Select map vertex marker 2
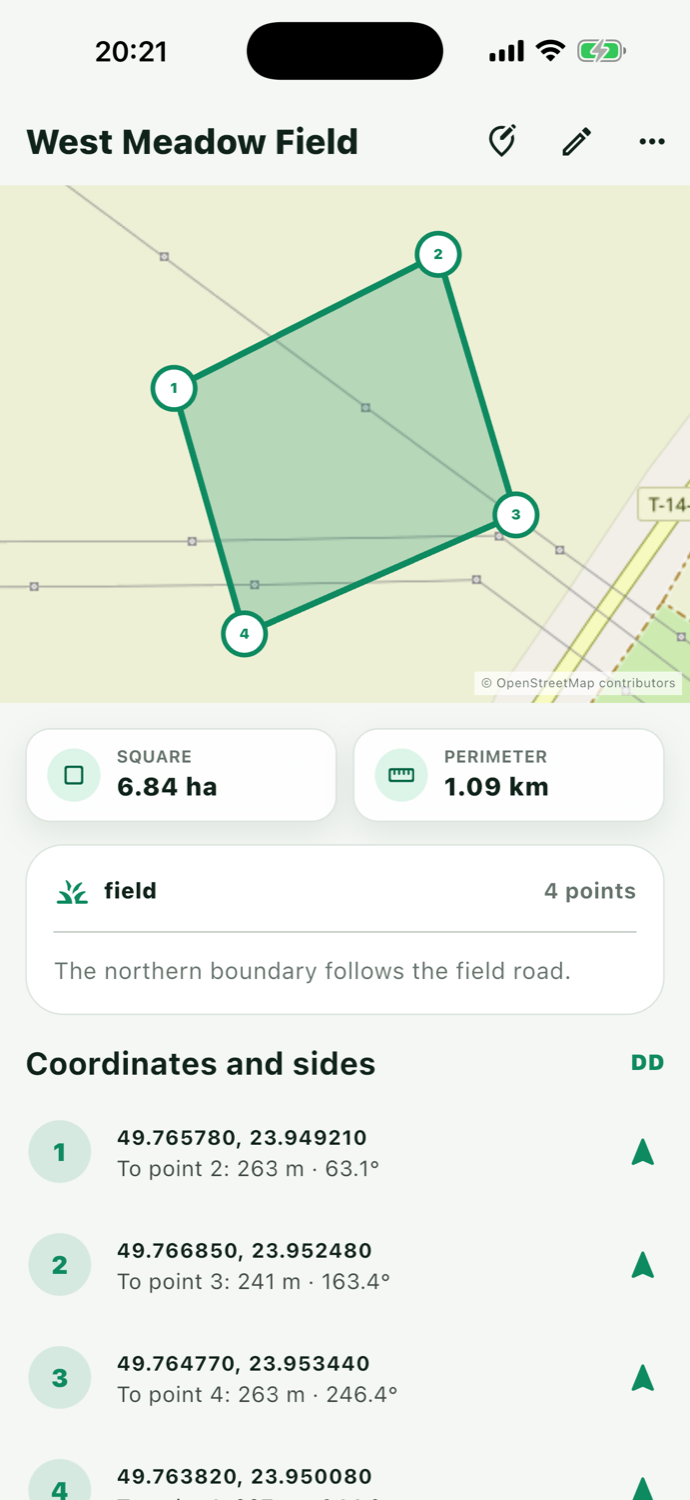 (438, 254)
